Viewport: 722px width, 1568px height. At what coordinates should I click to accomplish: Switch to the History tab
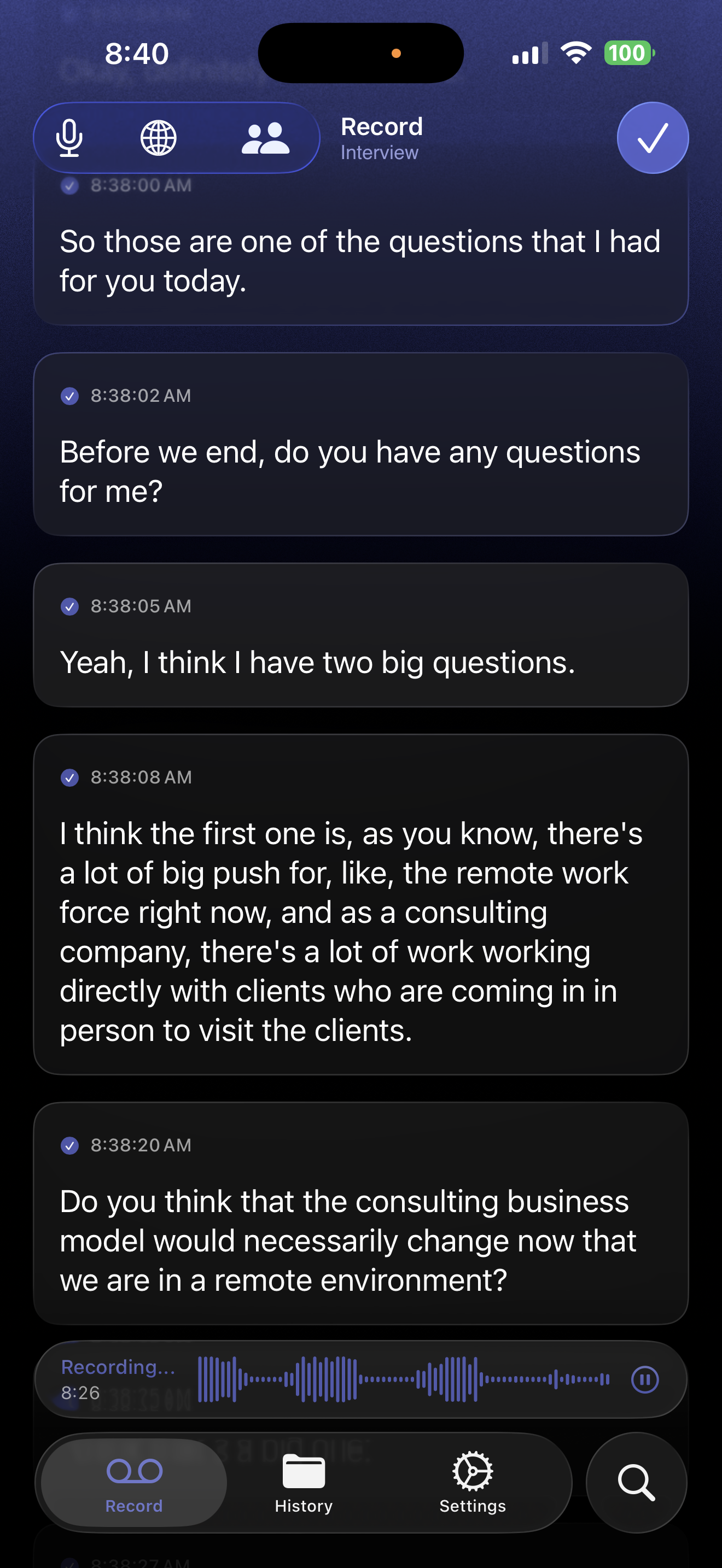point(303,1483)
